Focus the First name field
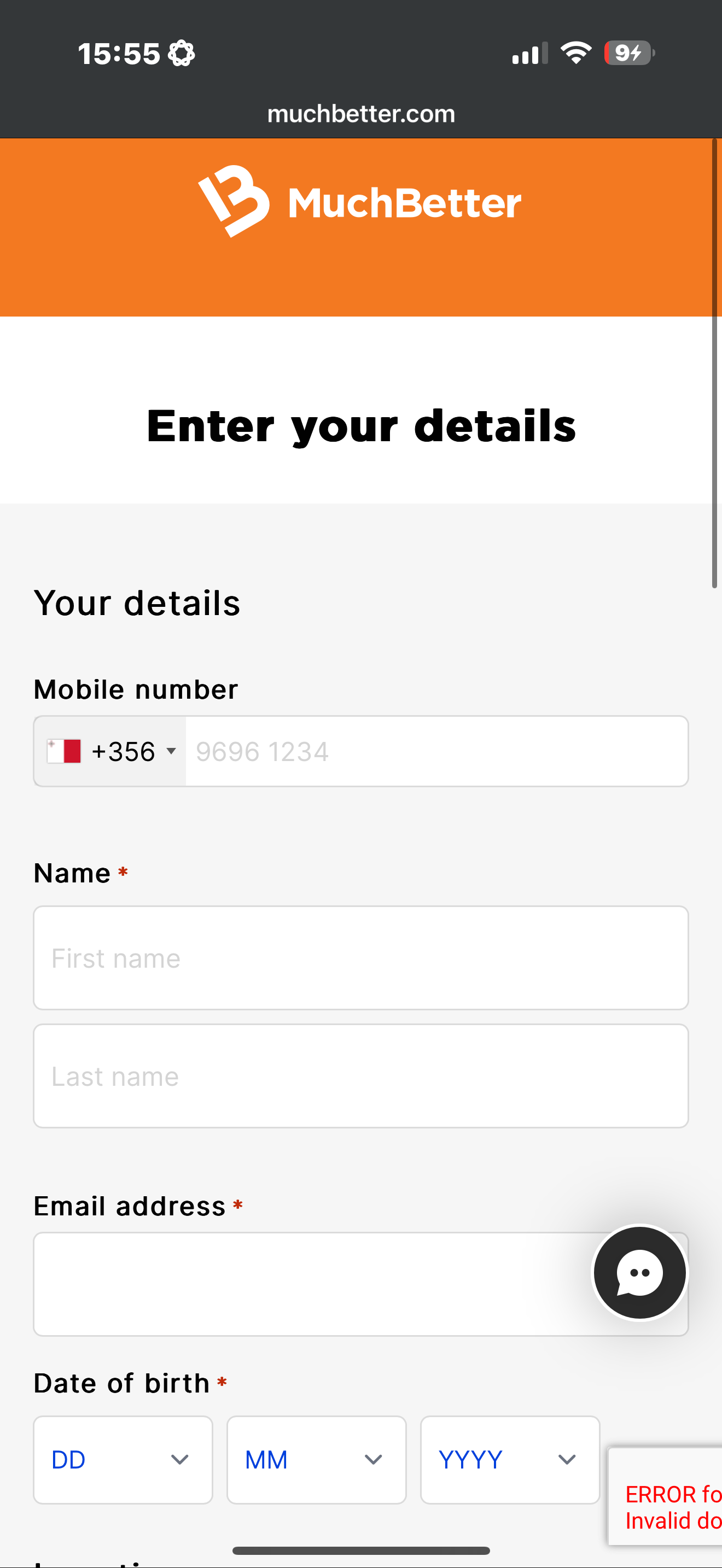 pos(361,958)
